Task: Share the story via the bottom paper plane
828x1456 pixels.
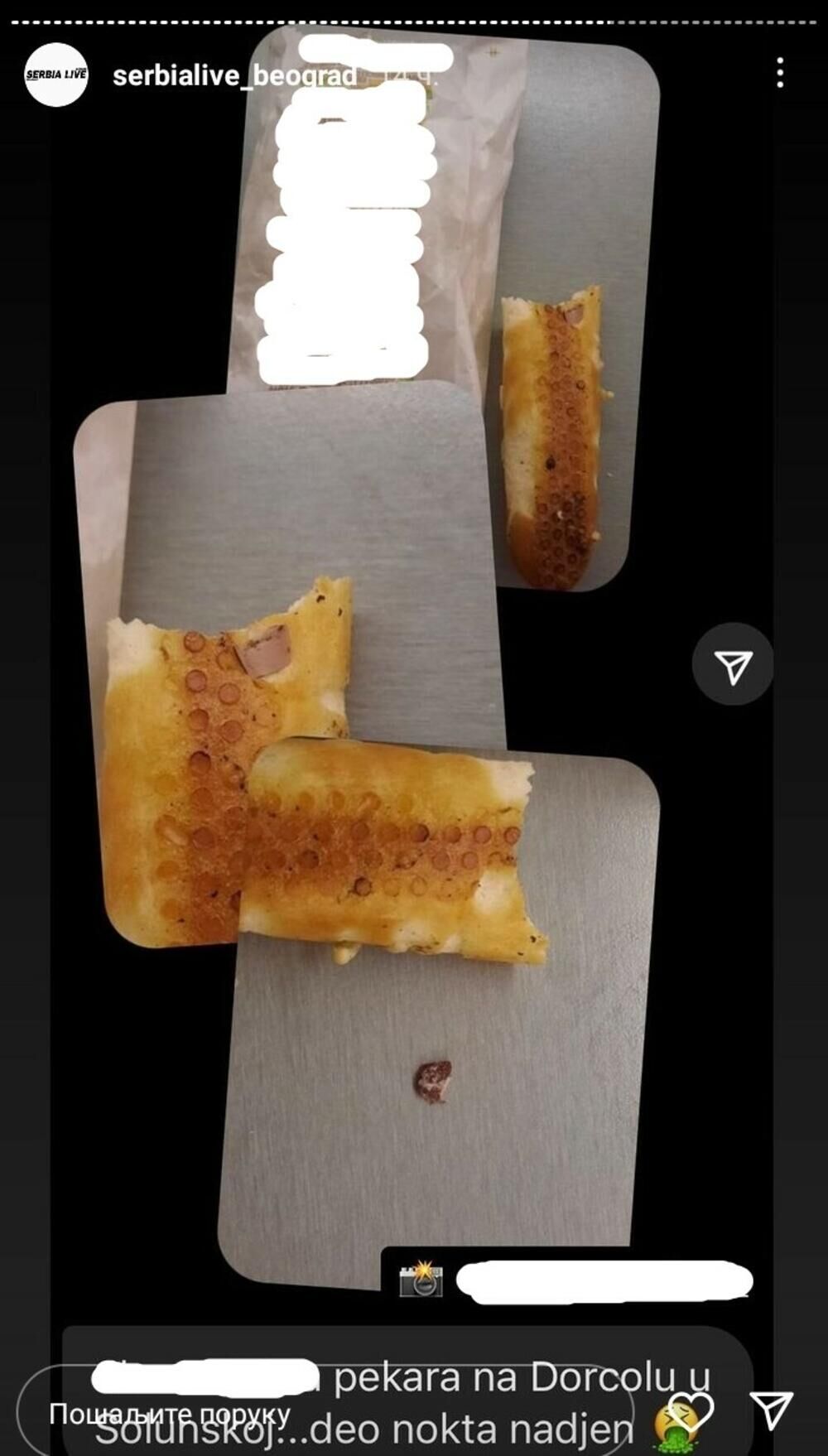Action: tap(772, 1410)
